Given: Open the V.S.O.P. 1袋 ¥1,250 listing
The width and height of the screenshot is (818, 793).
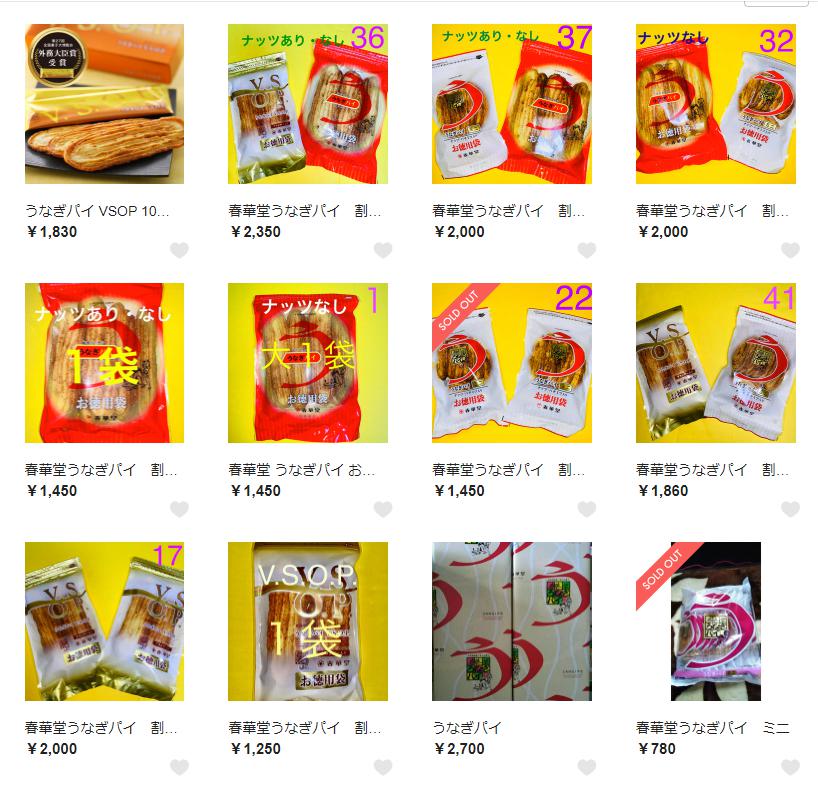Looking at the screenshot, I should (308, 622).
